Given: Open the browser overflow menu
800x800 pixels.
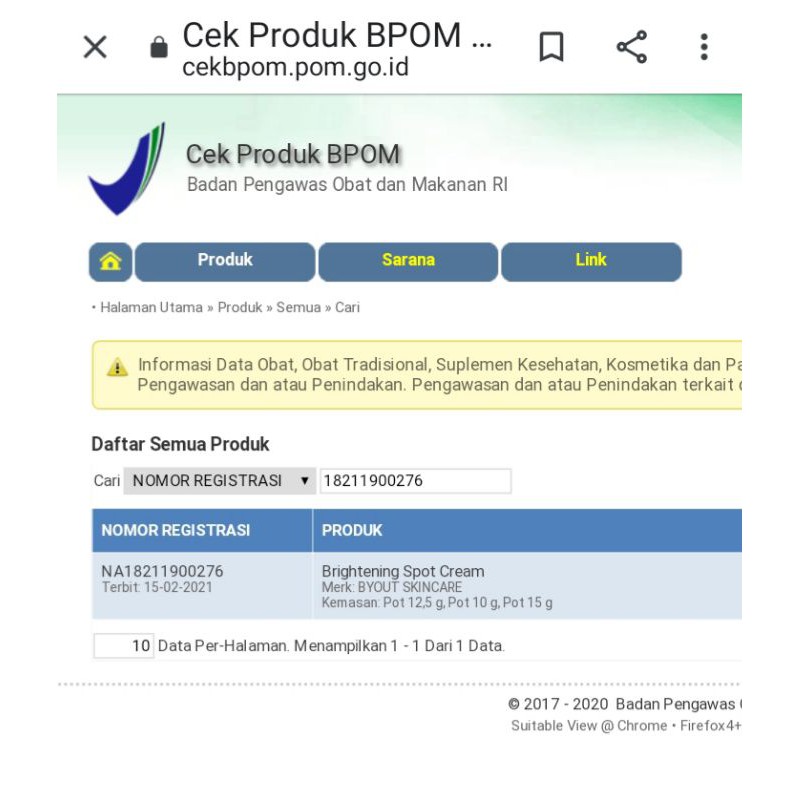Looking at the screenshot, I should (704, 47).
